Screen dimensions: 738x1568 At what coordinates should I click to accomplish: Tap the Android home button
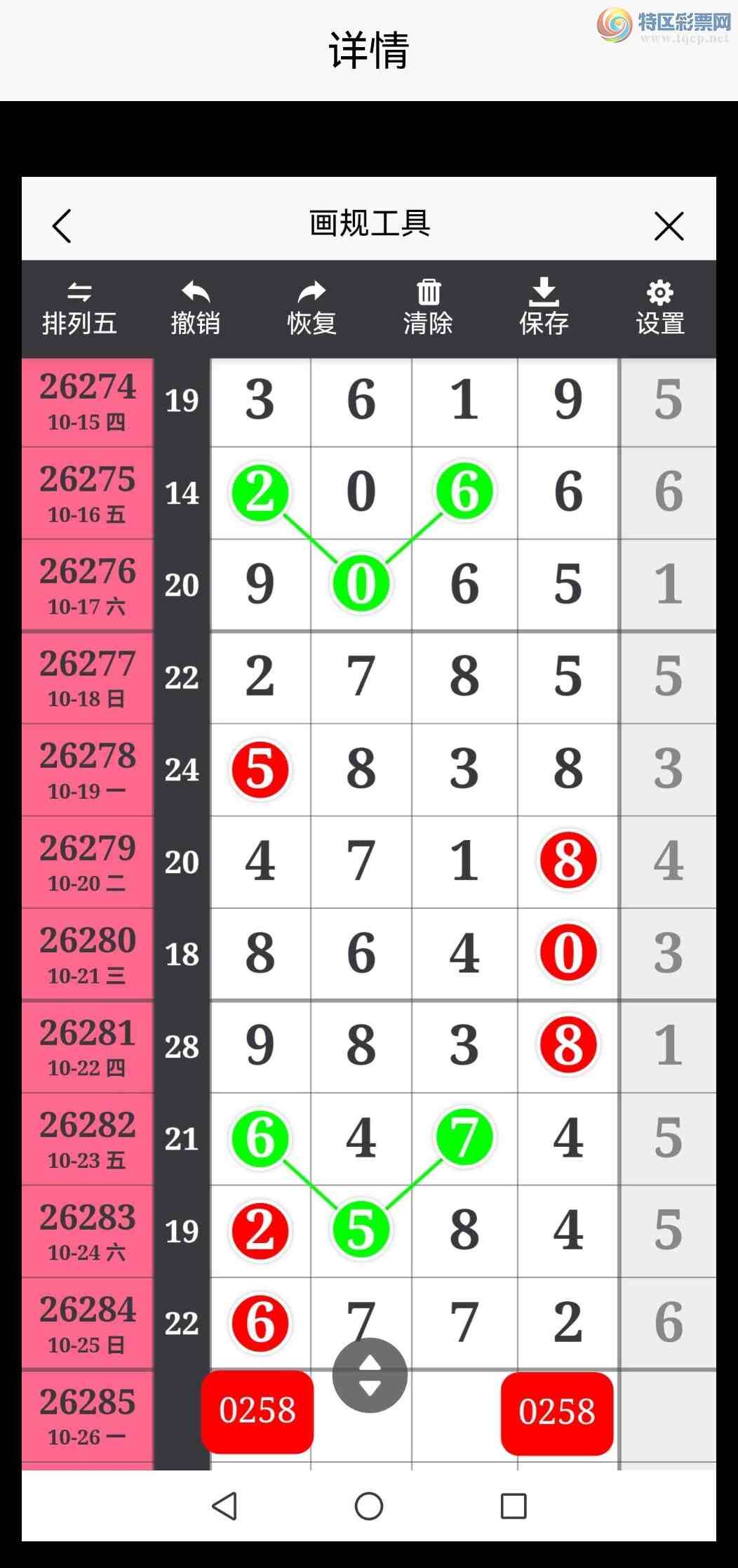[x=369, y=1506]
